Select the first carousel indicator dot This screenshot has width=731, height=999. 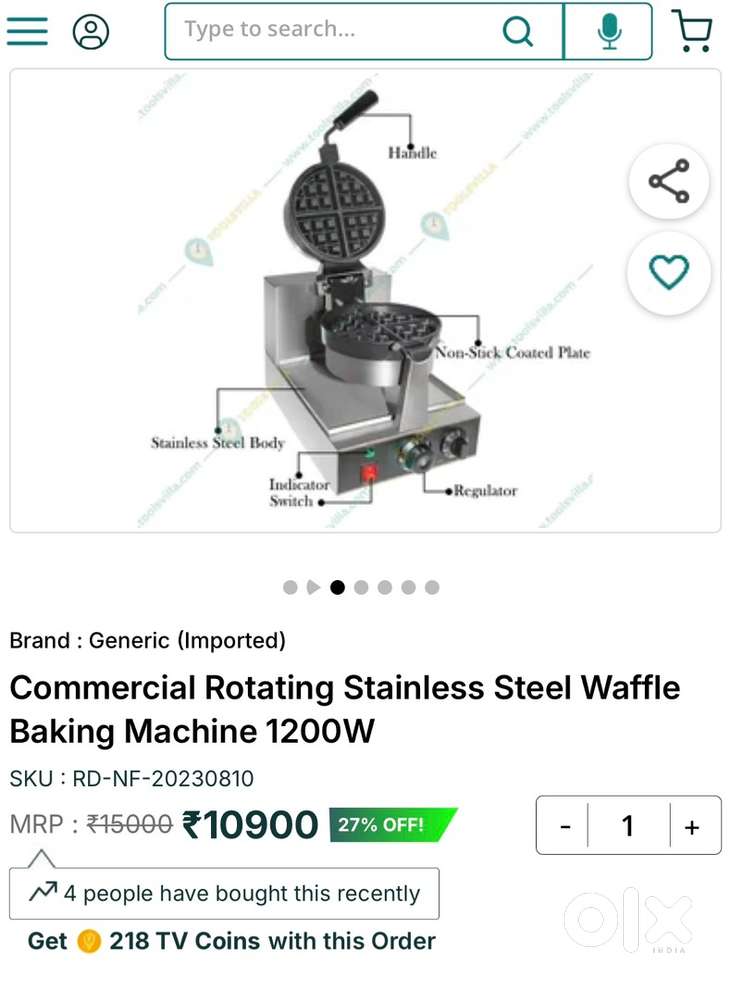point(289,588)
